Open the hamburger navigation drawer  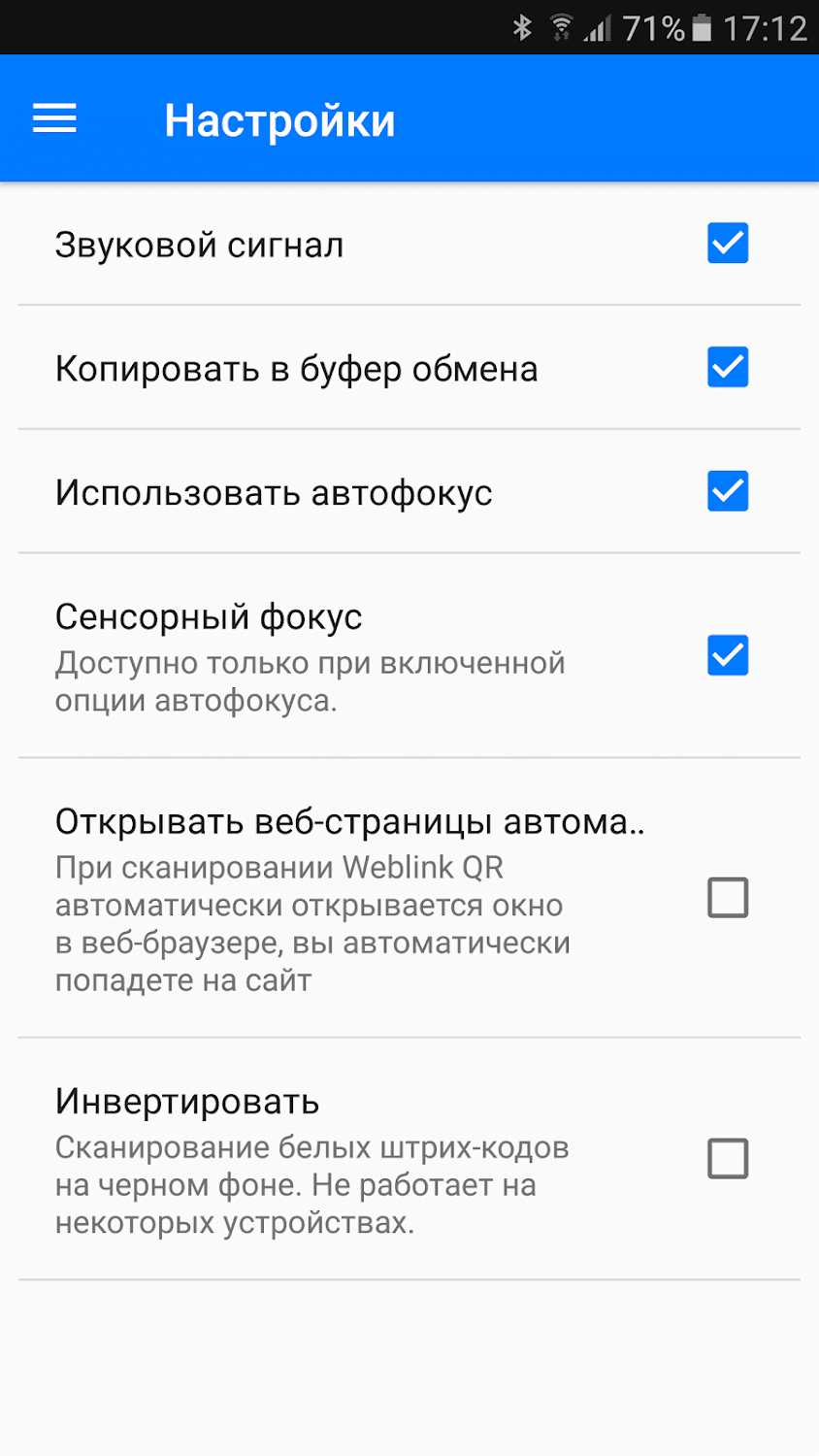point(54,119)
